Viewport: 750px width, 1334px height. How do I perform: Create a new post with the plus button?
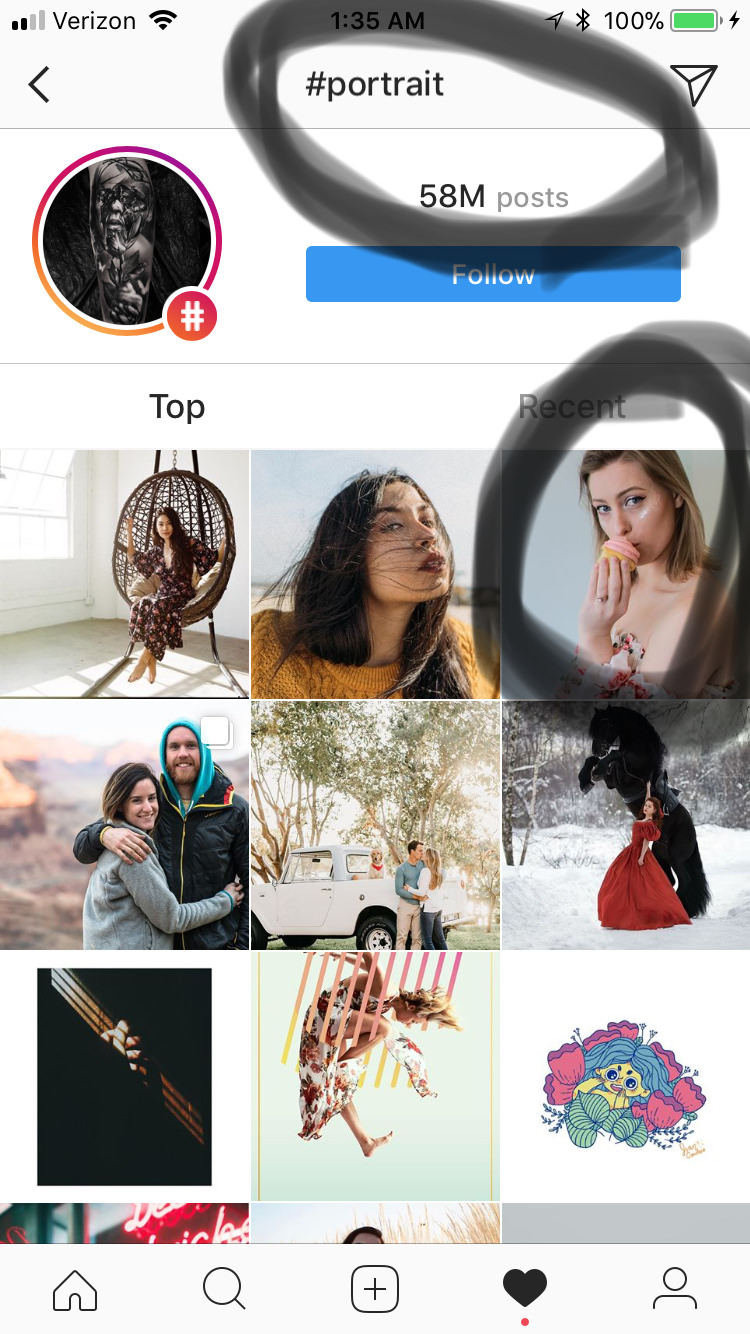pyautogui.click(x=375, y=1288)
